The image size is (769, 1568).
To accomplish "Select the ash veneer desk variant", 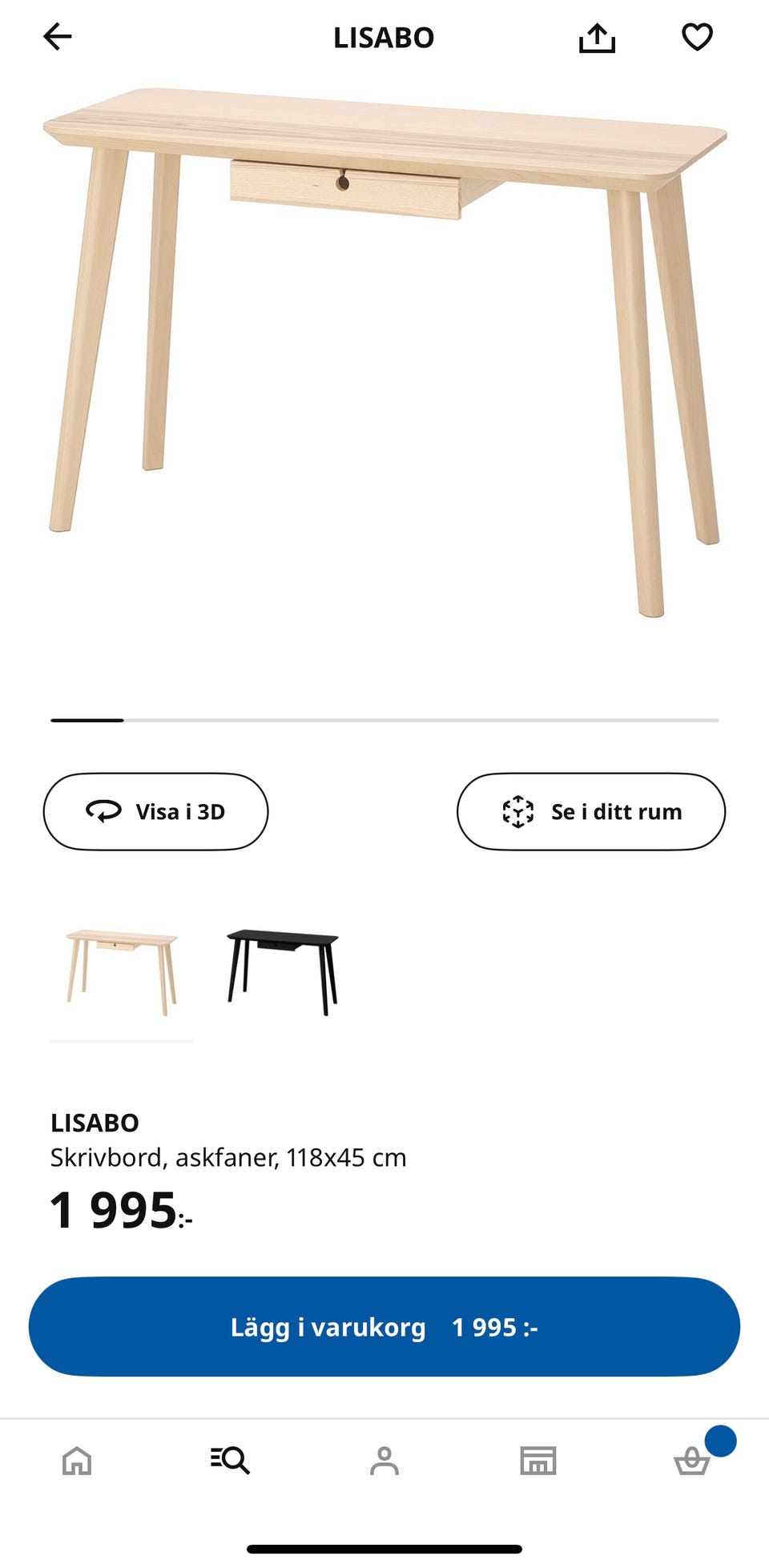I will click(x=122, y=972).
